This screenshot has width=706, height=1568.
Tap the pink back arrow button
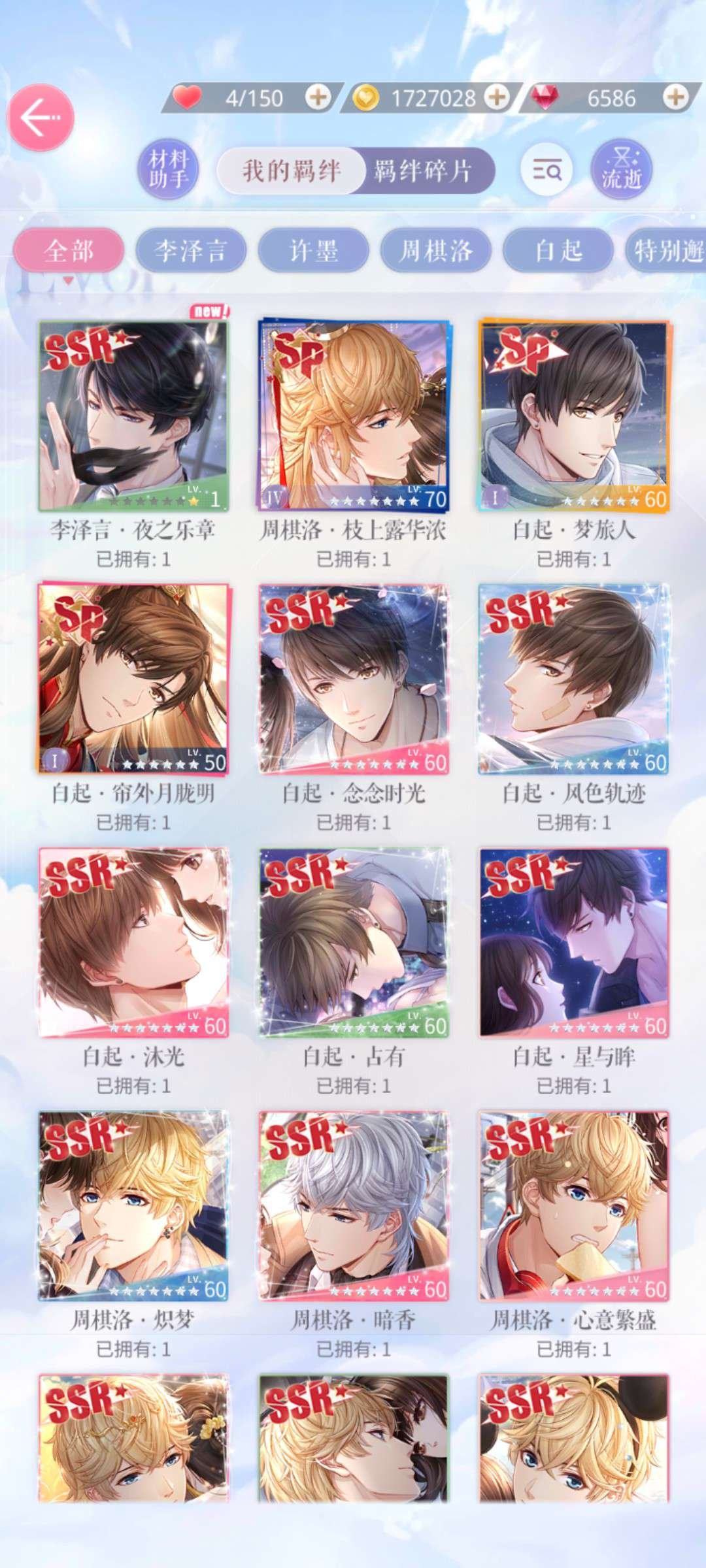[41, 118]
